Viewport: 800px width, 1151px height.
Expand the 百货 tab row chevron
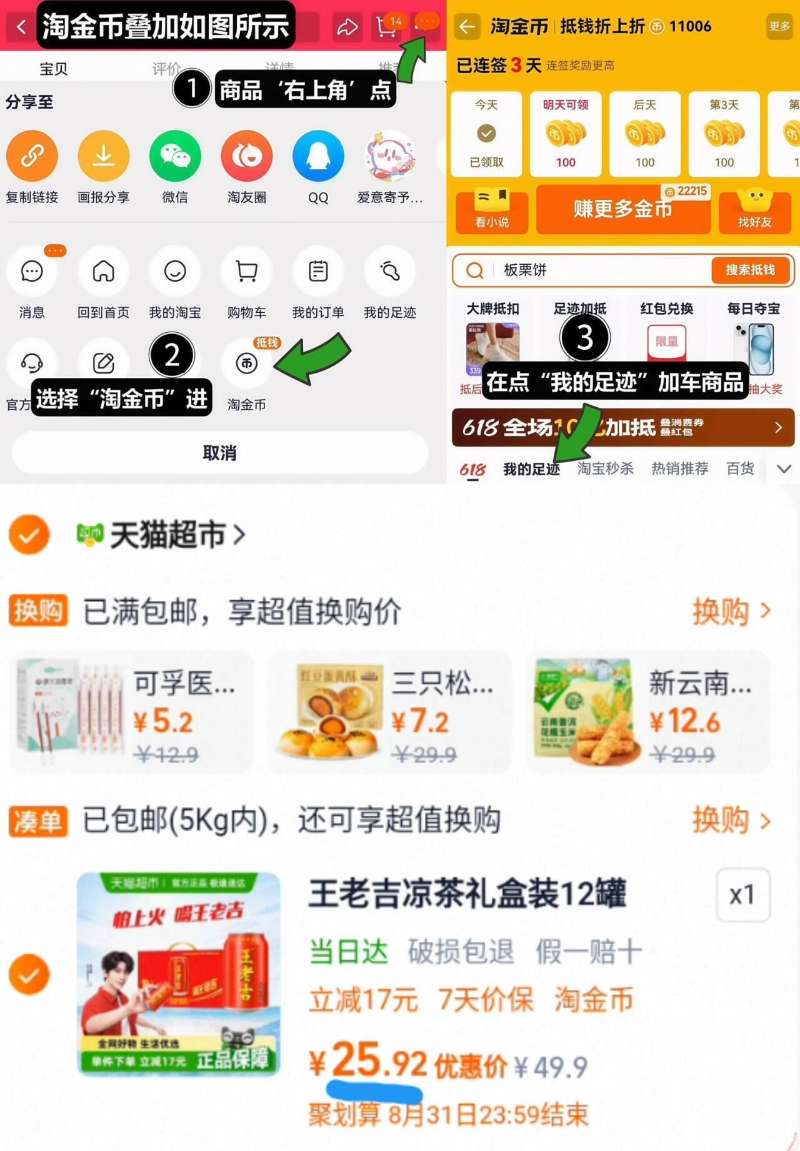pos(784,468)
